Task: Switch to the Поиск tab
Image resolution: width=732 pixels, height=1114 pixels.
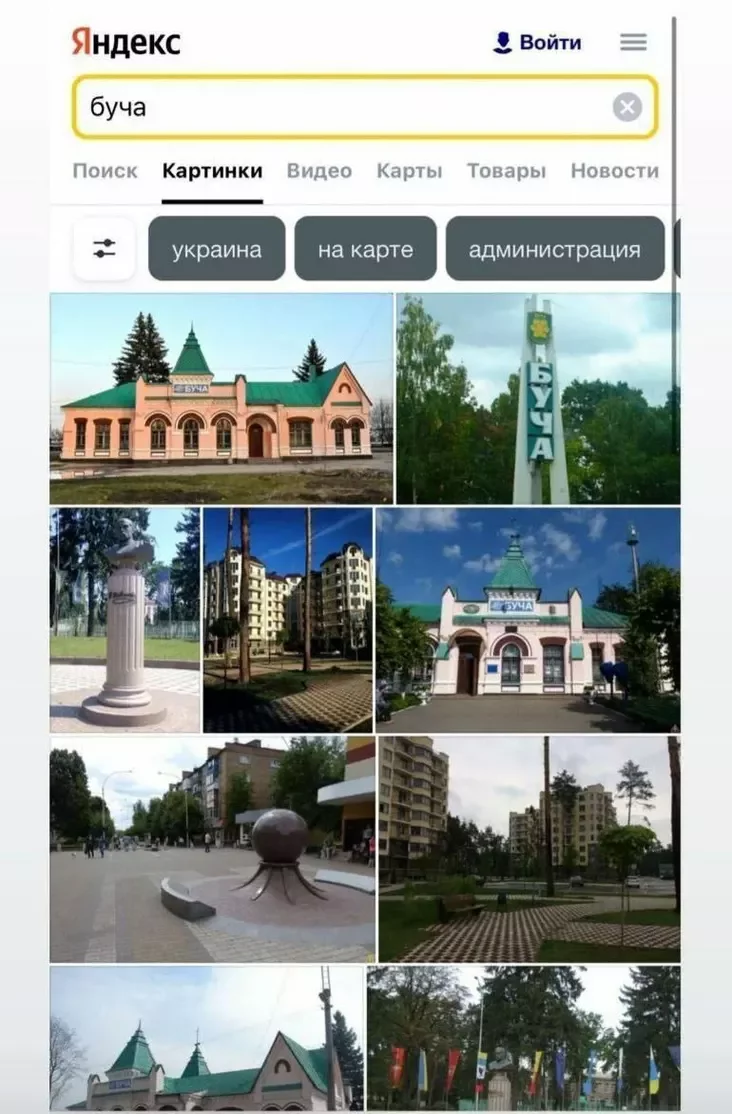Action: point(105,171)
